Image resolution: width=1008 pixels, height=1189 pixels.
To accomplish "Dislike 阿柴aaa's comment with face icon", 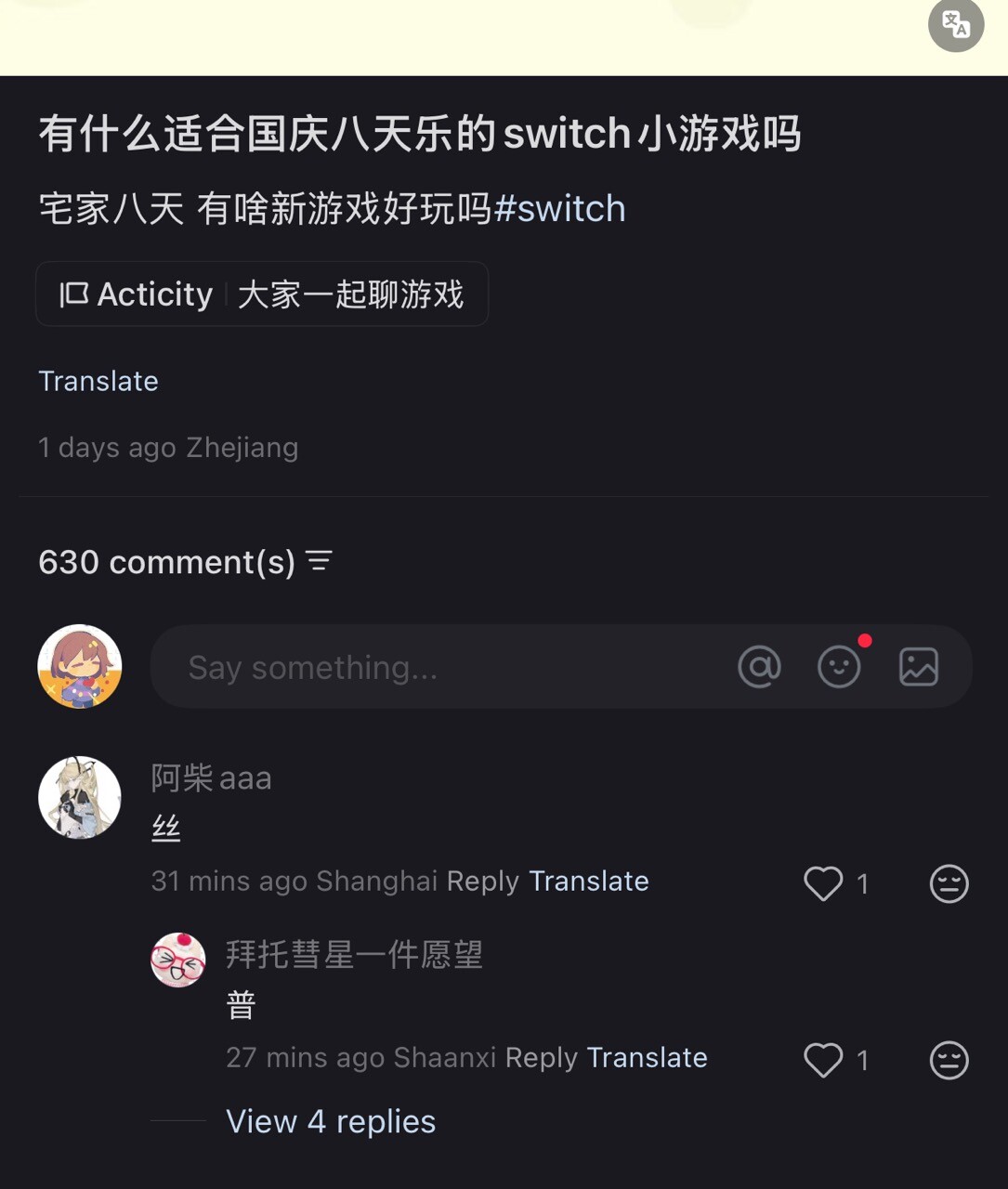I will point(949,883).
